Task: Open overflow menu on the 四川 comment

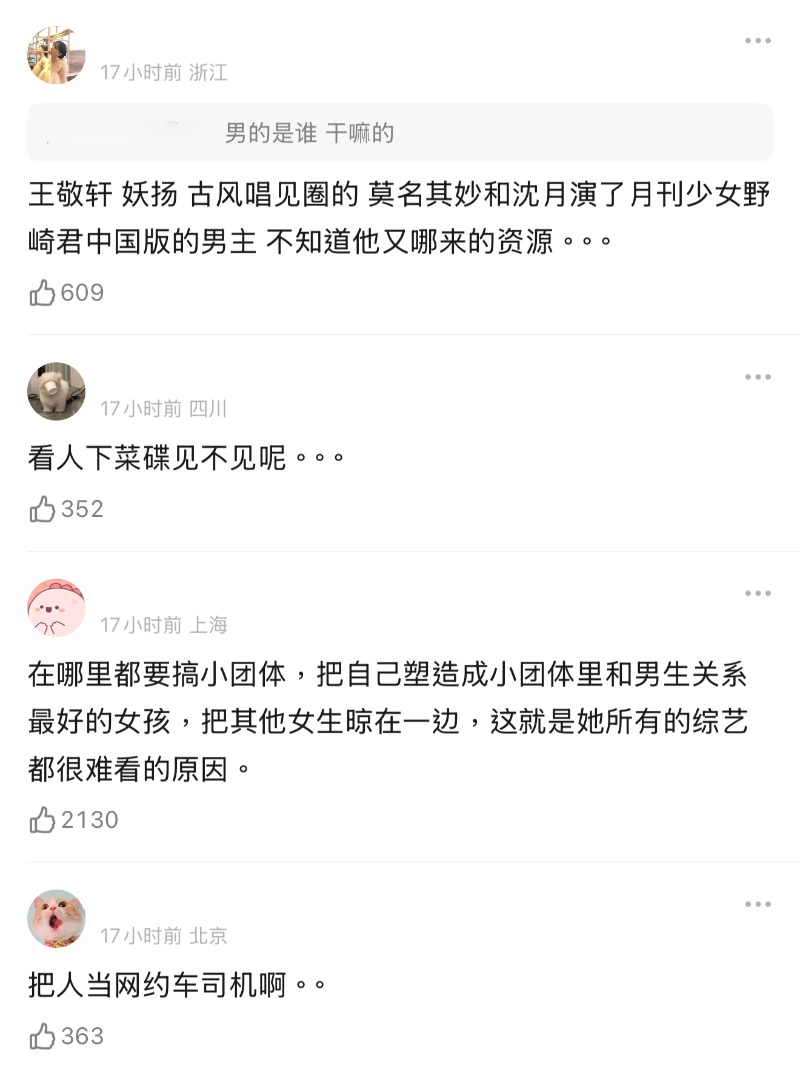Action: tap(757, 377)
